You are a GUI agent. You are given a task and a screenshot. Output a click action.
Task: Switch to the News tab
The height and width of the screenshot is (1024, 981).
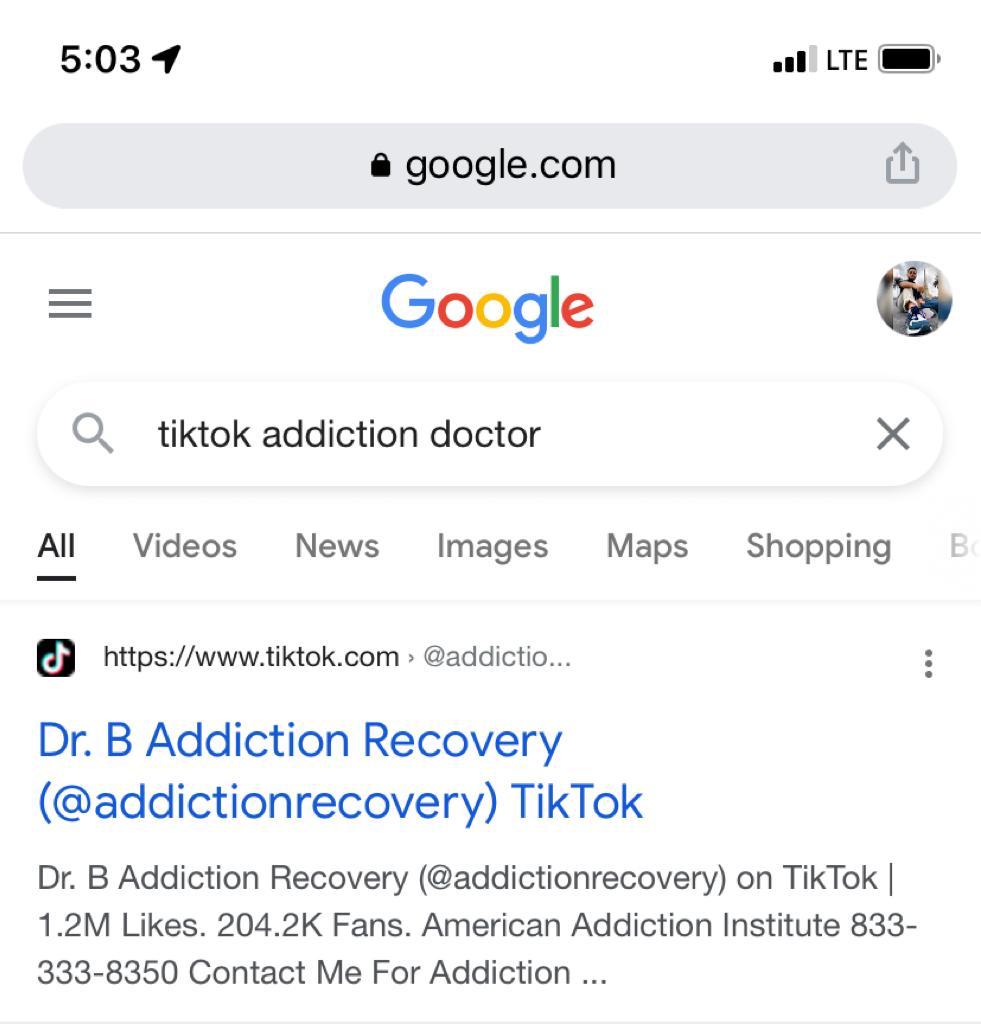337,546
